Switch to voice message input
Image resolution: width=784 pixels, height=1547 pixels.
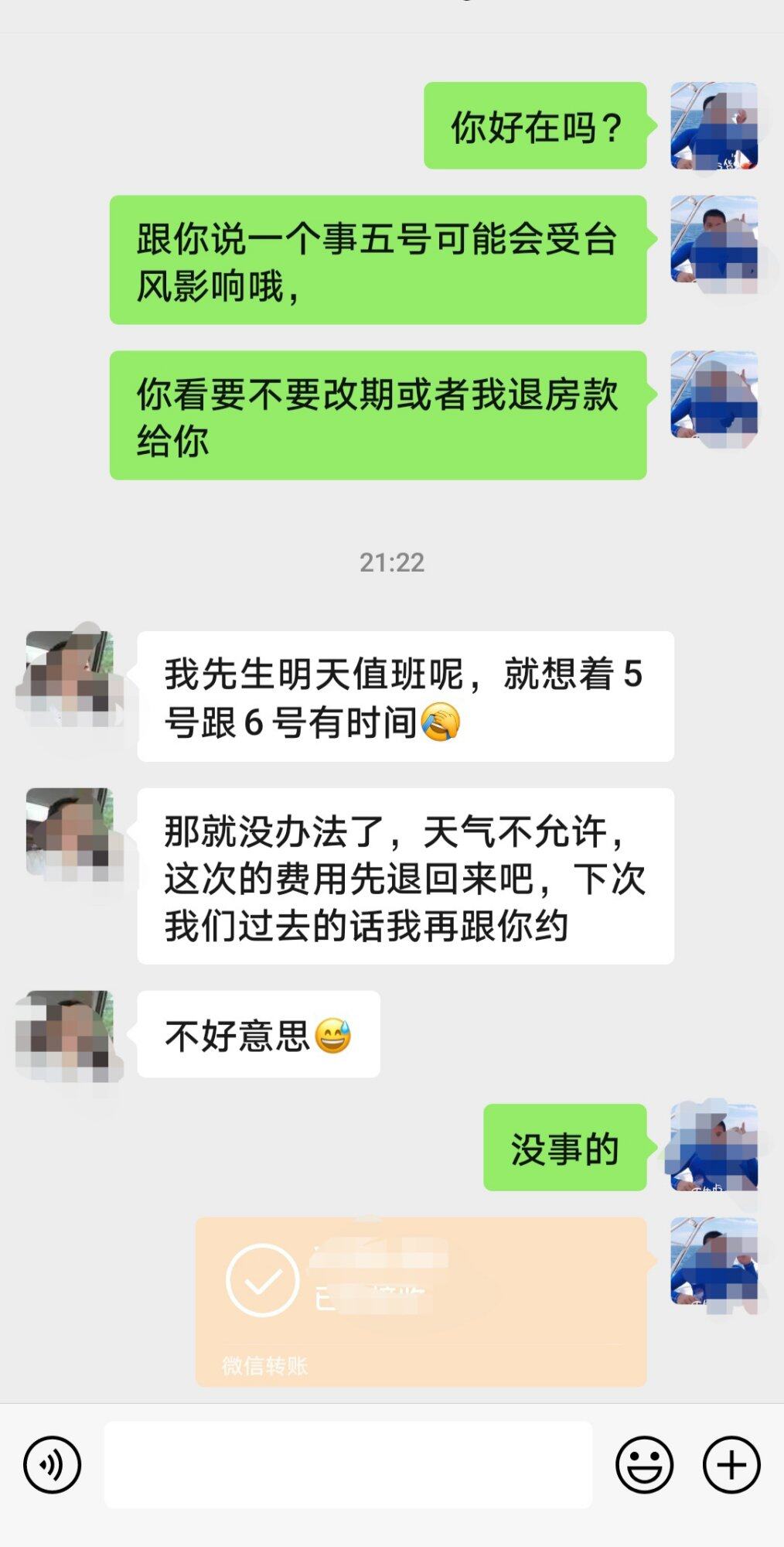pos(52,1464)
